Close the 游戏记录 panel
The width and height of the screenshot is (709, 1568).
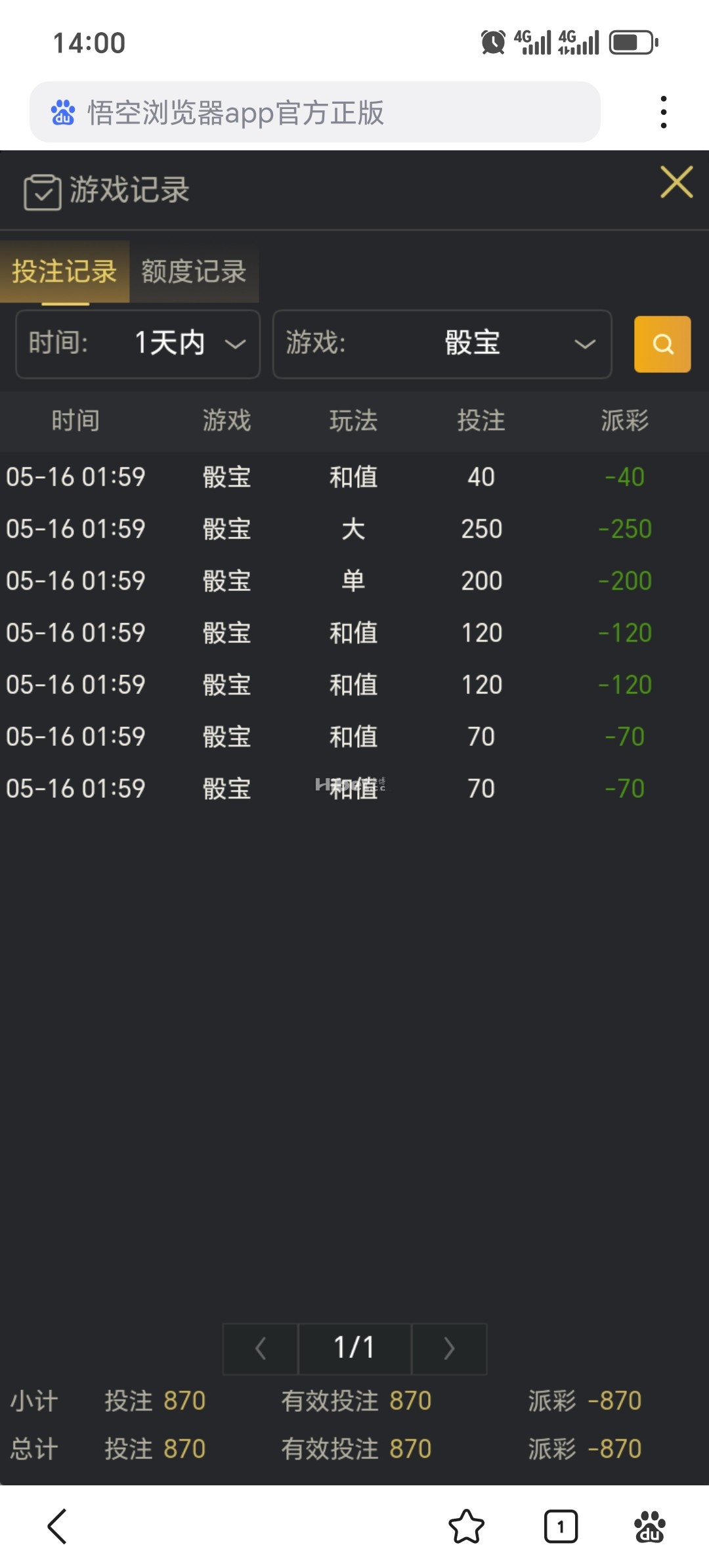click(x=676, y=183)
